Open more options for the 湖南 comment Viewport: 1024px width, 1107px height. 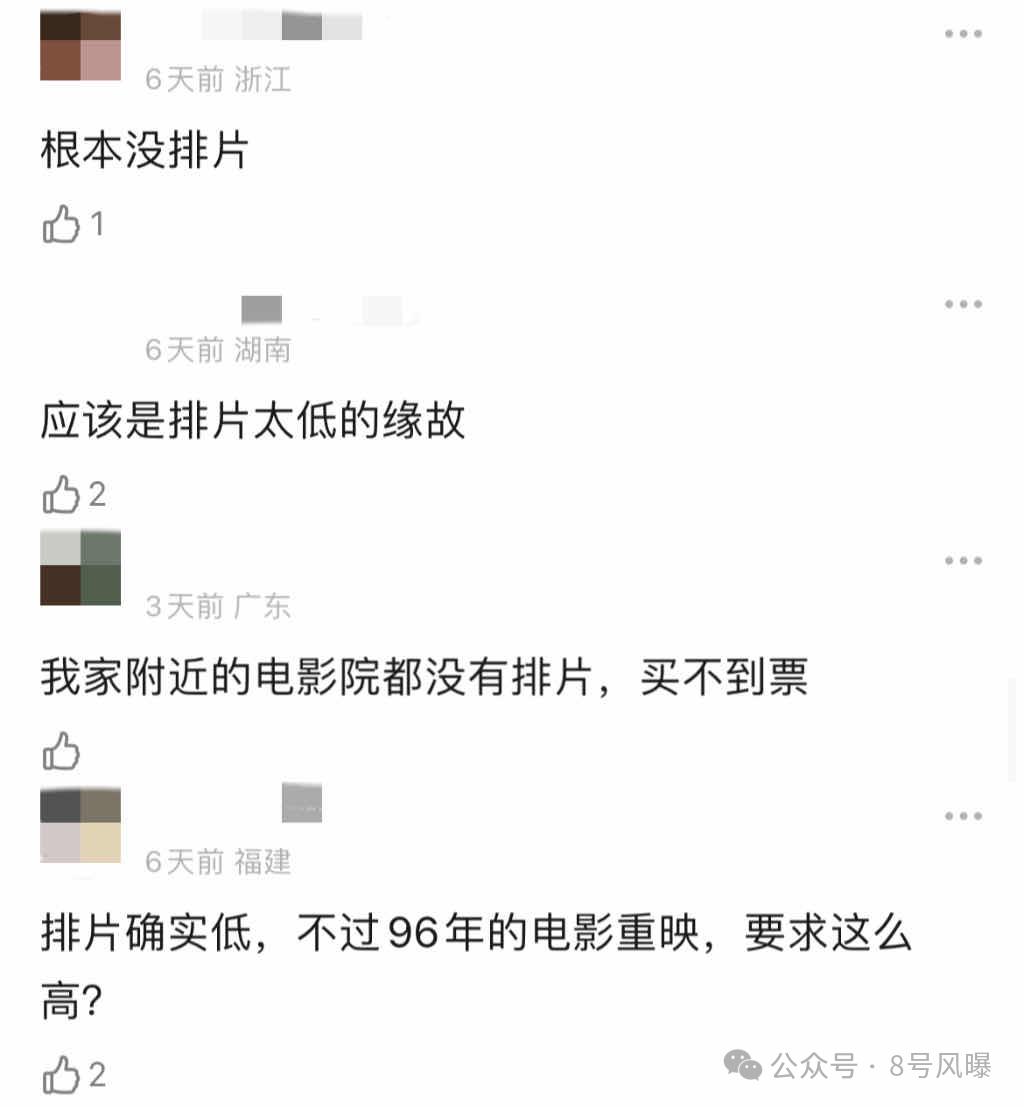point(963,304)
